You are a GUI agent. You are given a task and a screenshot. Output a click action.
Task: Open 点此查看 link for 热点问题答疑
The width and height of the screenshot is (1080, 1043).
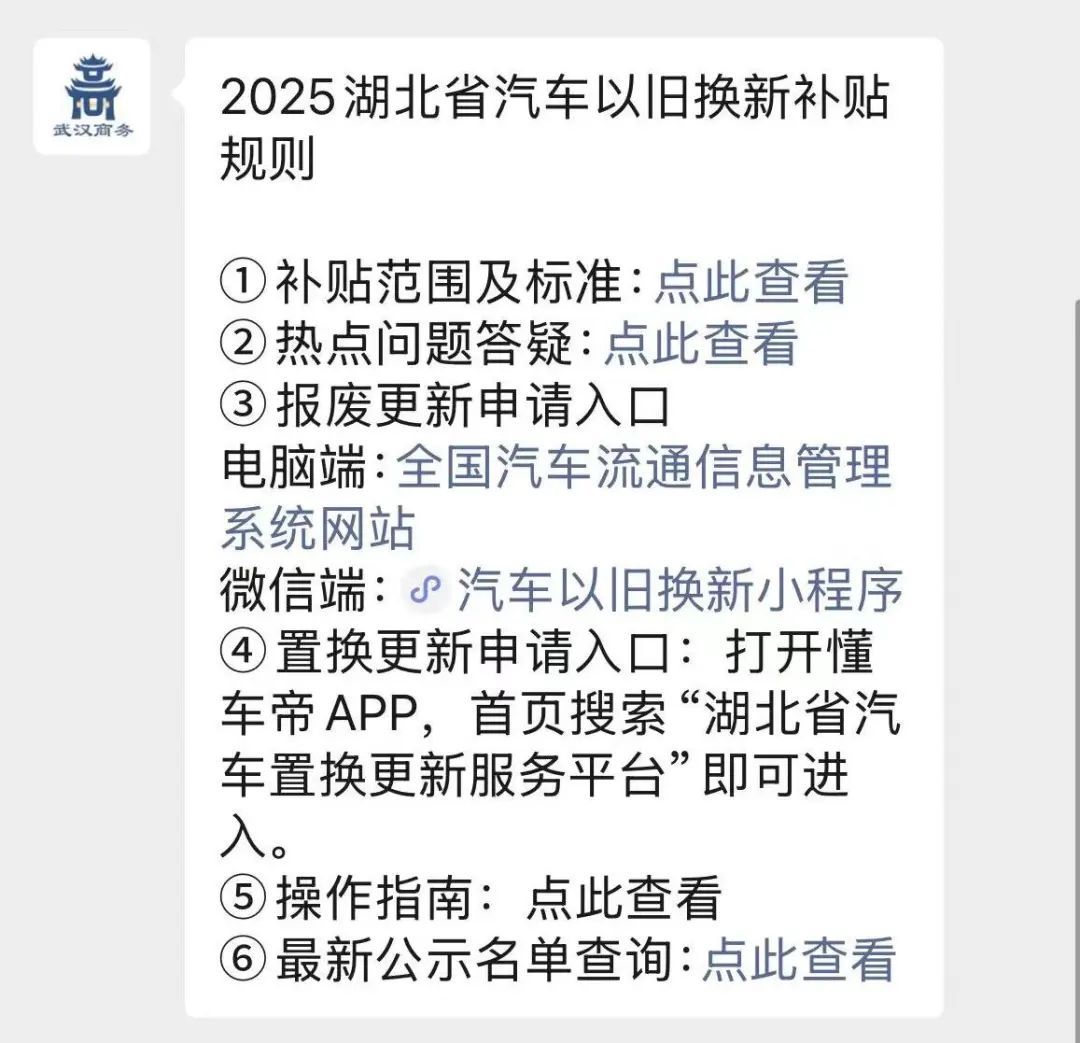(701, 344)
